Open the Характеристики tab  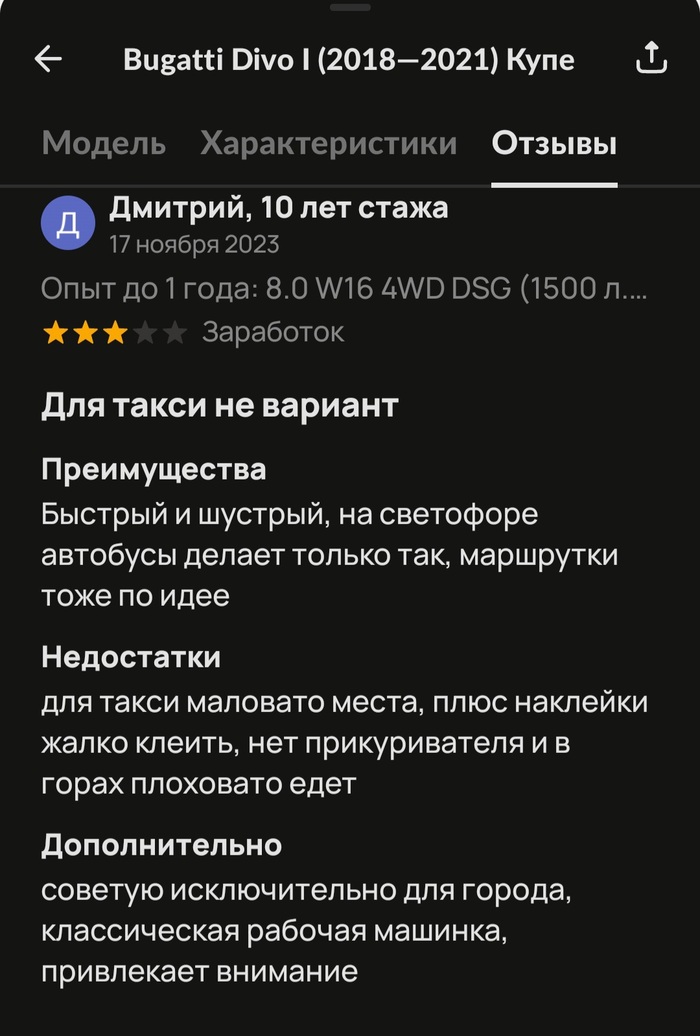tap(328, 144)
